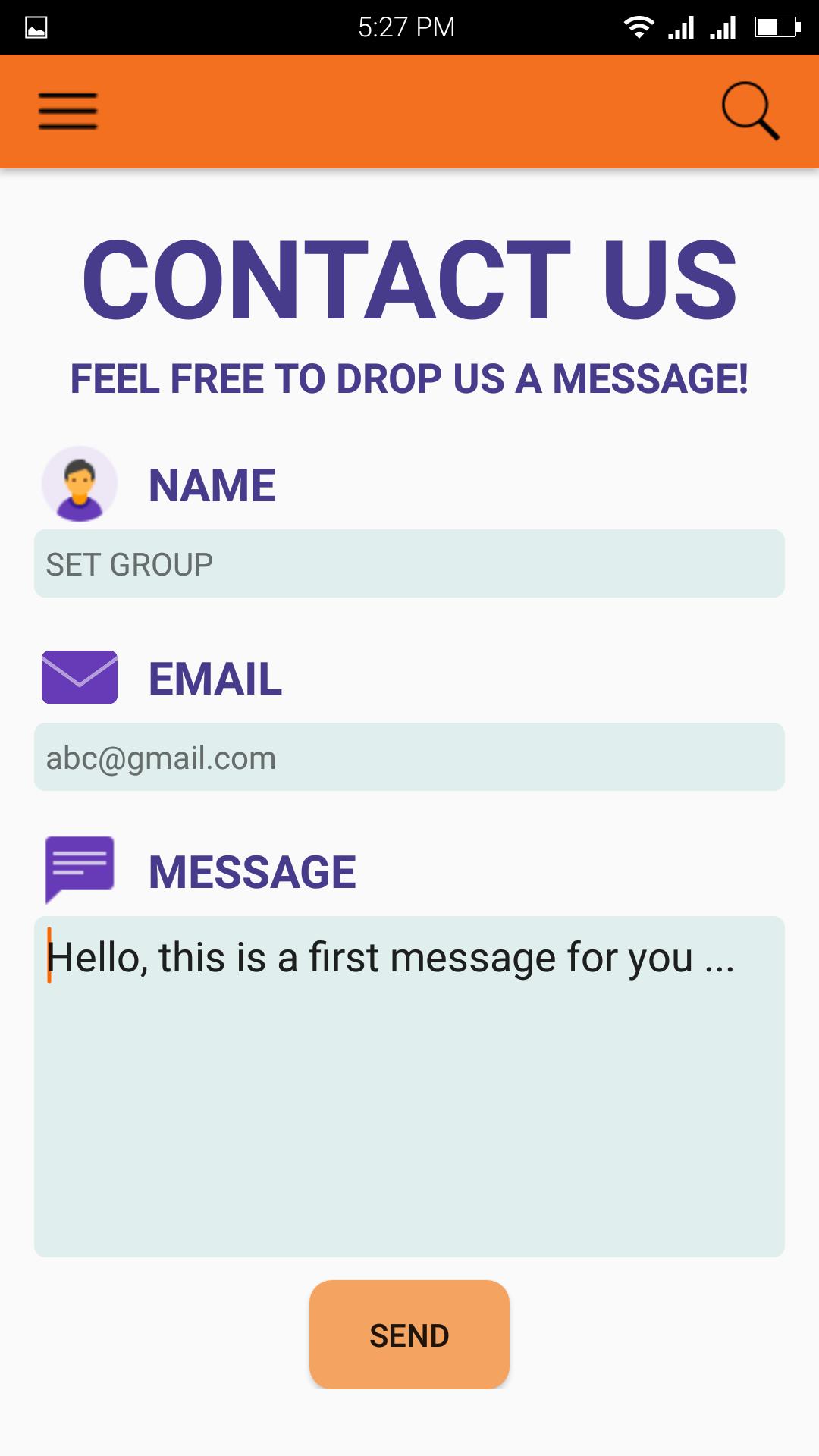Select the Message text area
The image size is (819, 1456).
(x=409, y=1086)
